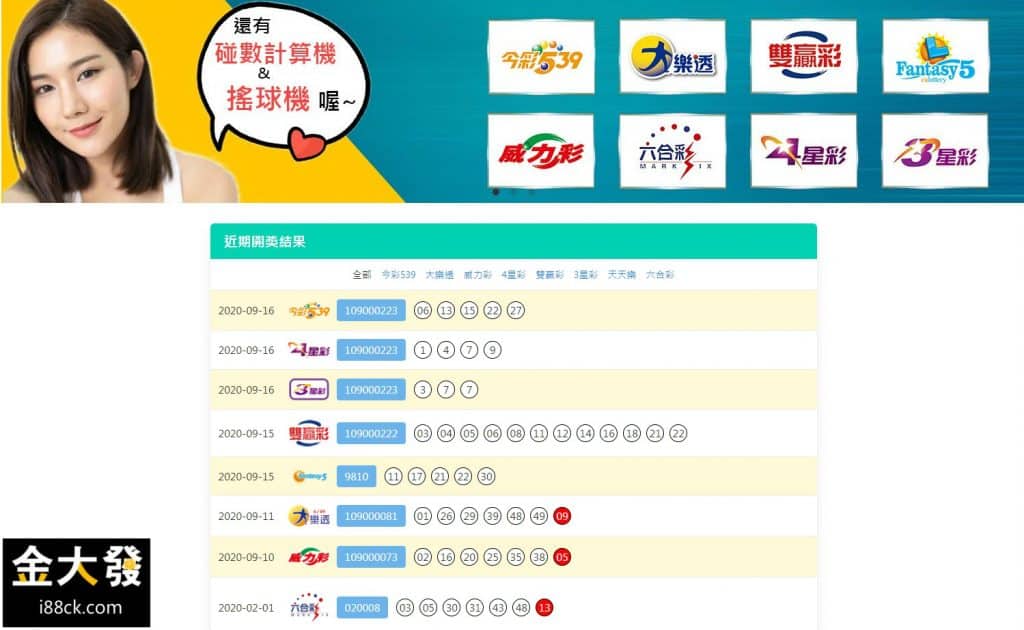Viewport: 1024px width, 630px height.
Task: Select the 雙贏彩 banner tile
Action: click(x=803, y=57)
